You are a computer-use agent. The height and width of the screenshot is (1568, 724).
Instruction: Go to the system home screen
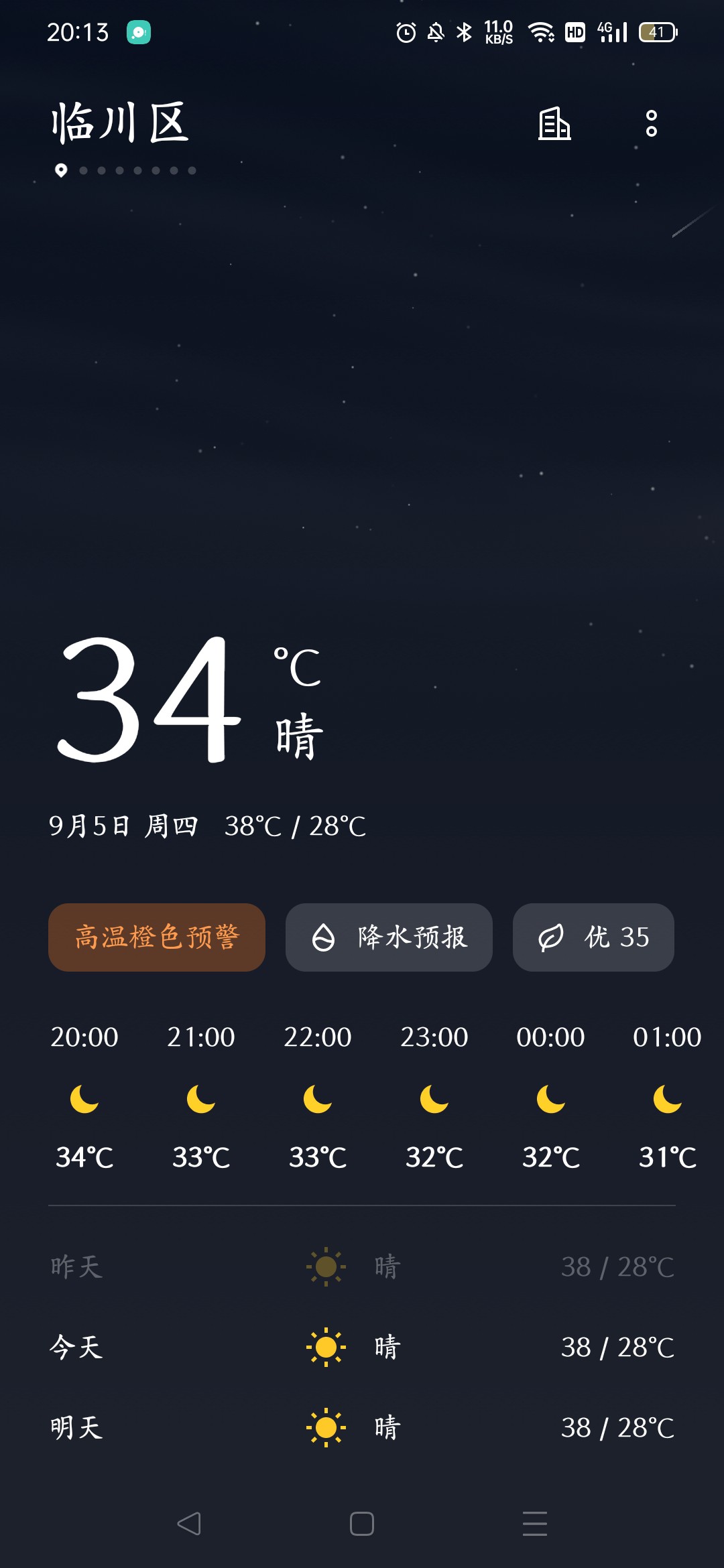click(x=362, y=1524)
